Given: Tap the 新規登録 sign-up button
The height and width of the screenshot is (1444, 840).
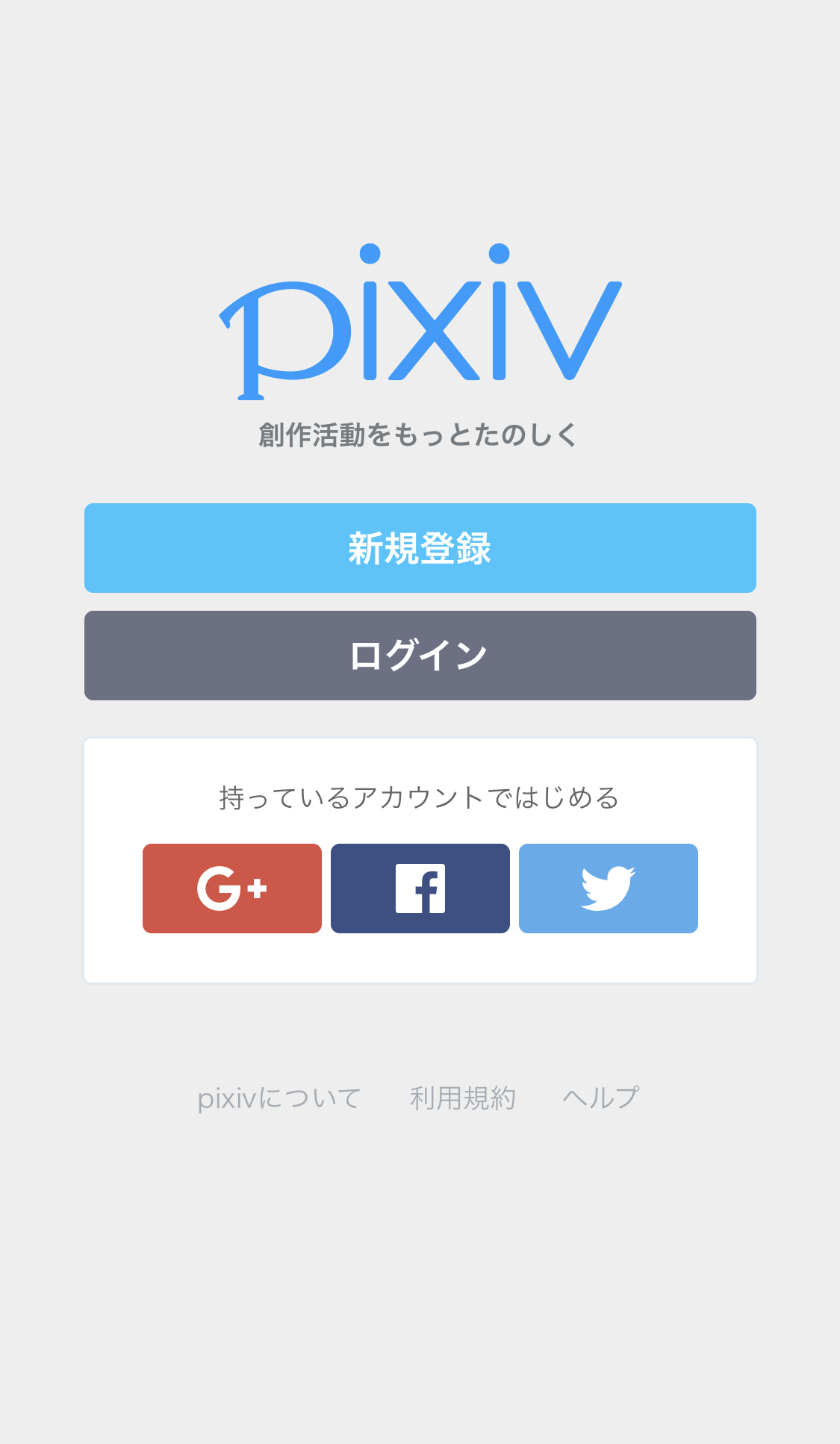Looking at the screenshot, I should pos(420,548).
